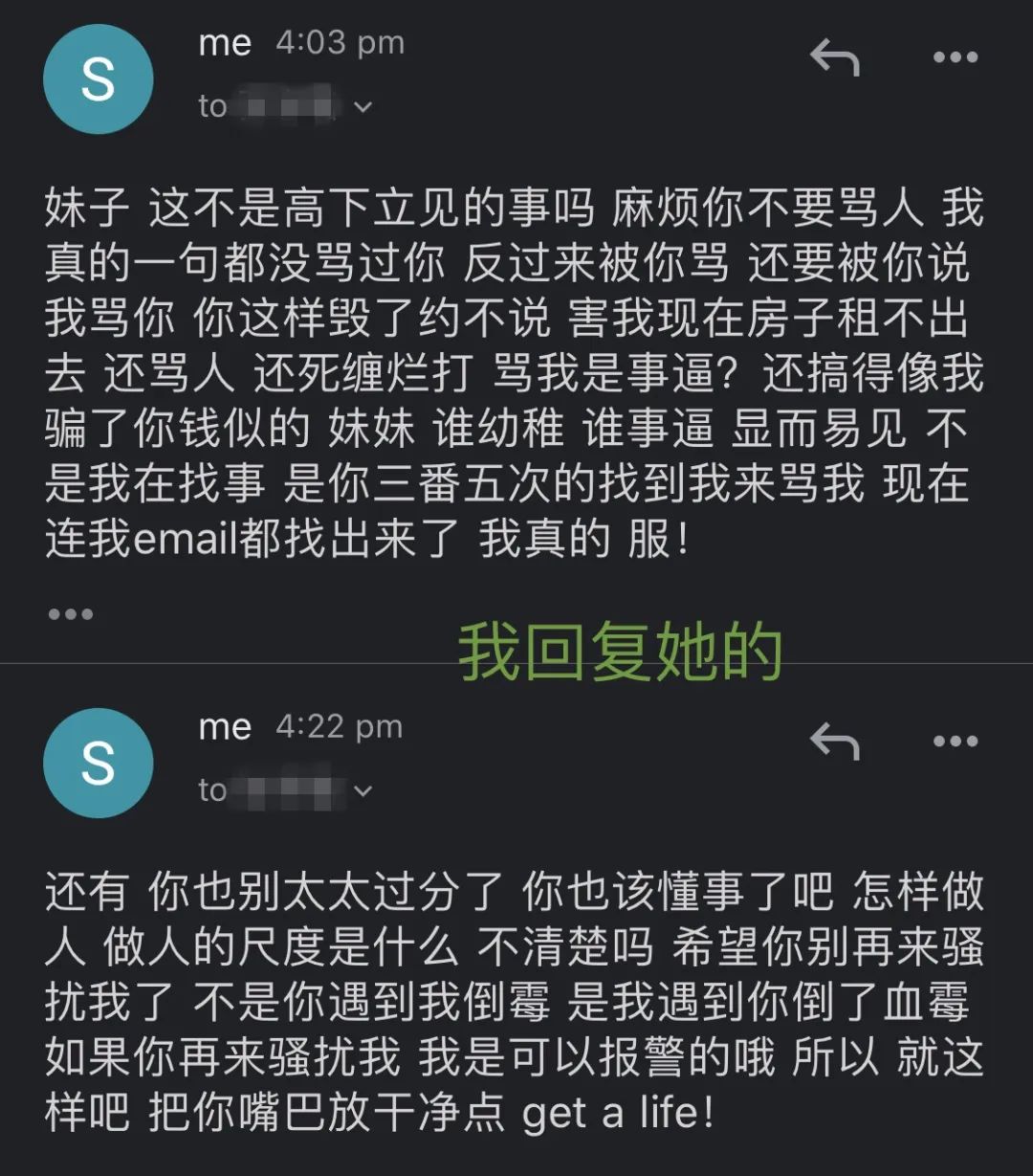Reply to the 4:22 pm message
The width and height of the screenshot is (1033, 1176).
coord(834,742)
